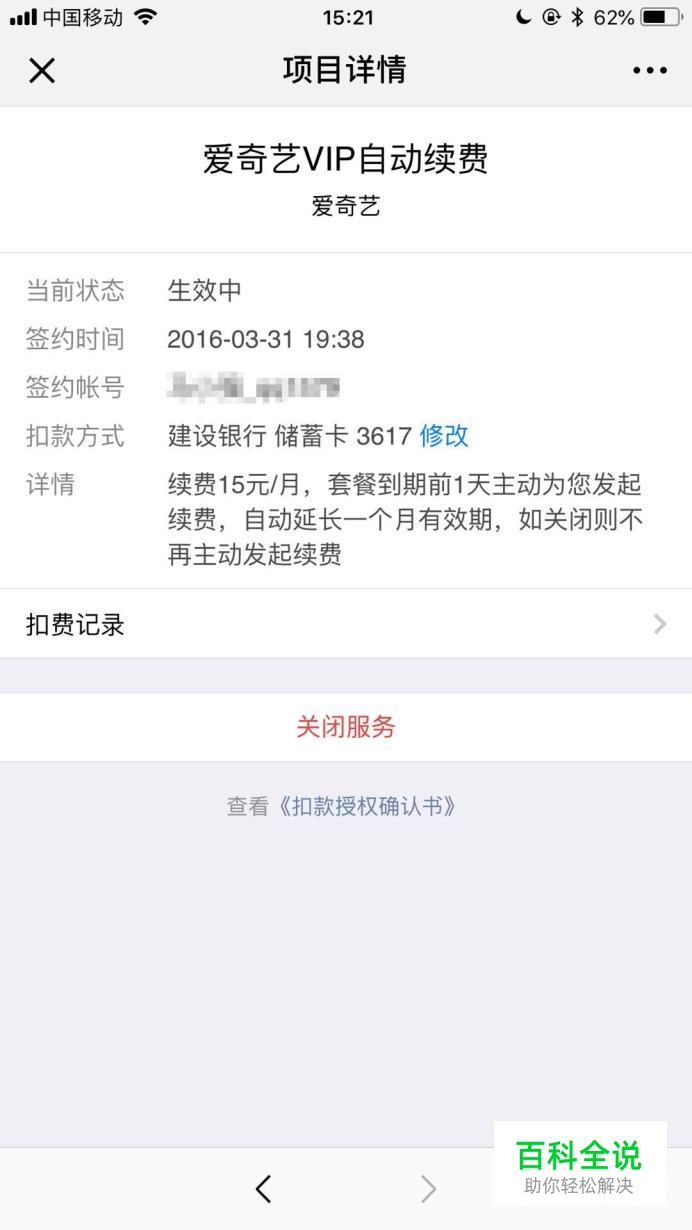
Task: Tap 关闭服务 to cancel auto-renewal
Action: (346, 727)
